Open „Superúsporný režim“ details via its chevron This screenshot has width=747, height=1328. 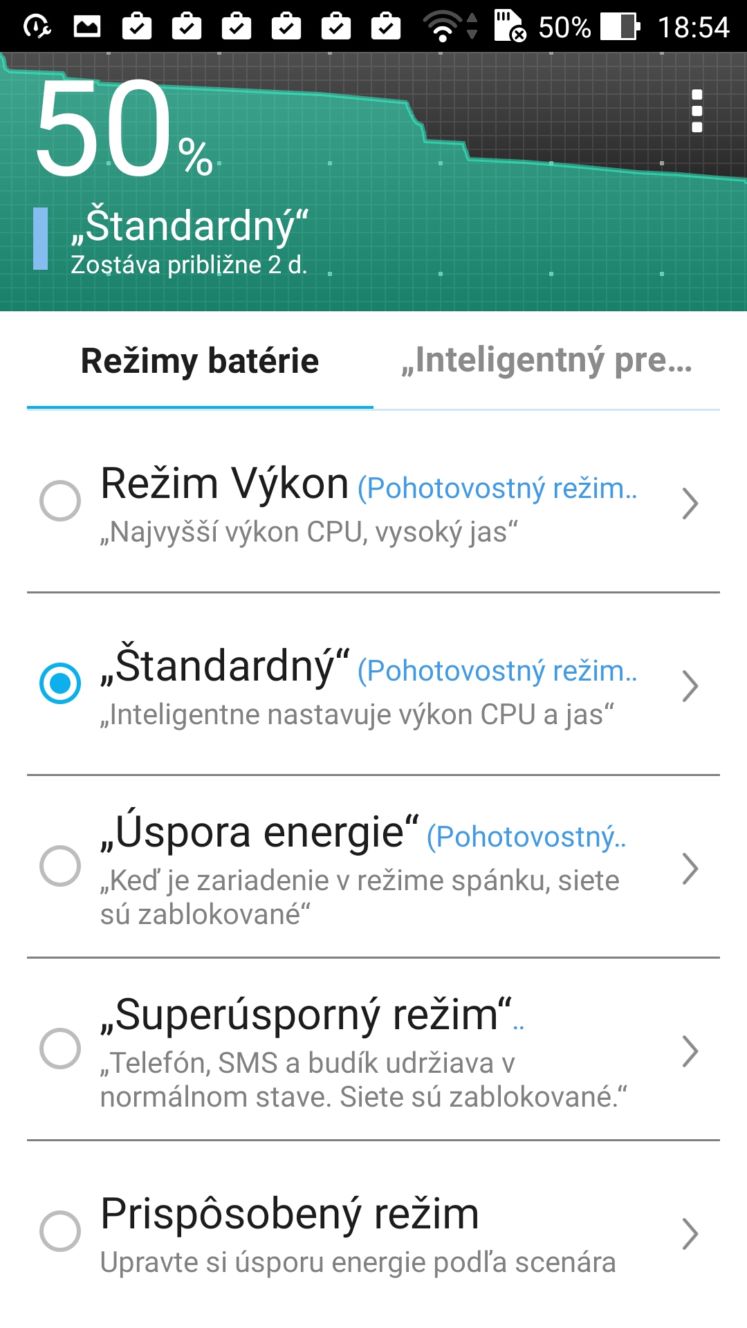point(689,1052)
